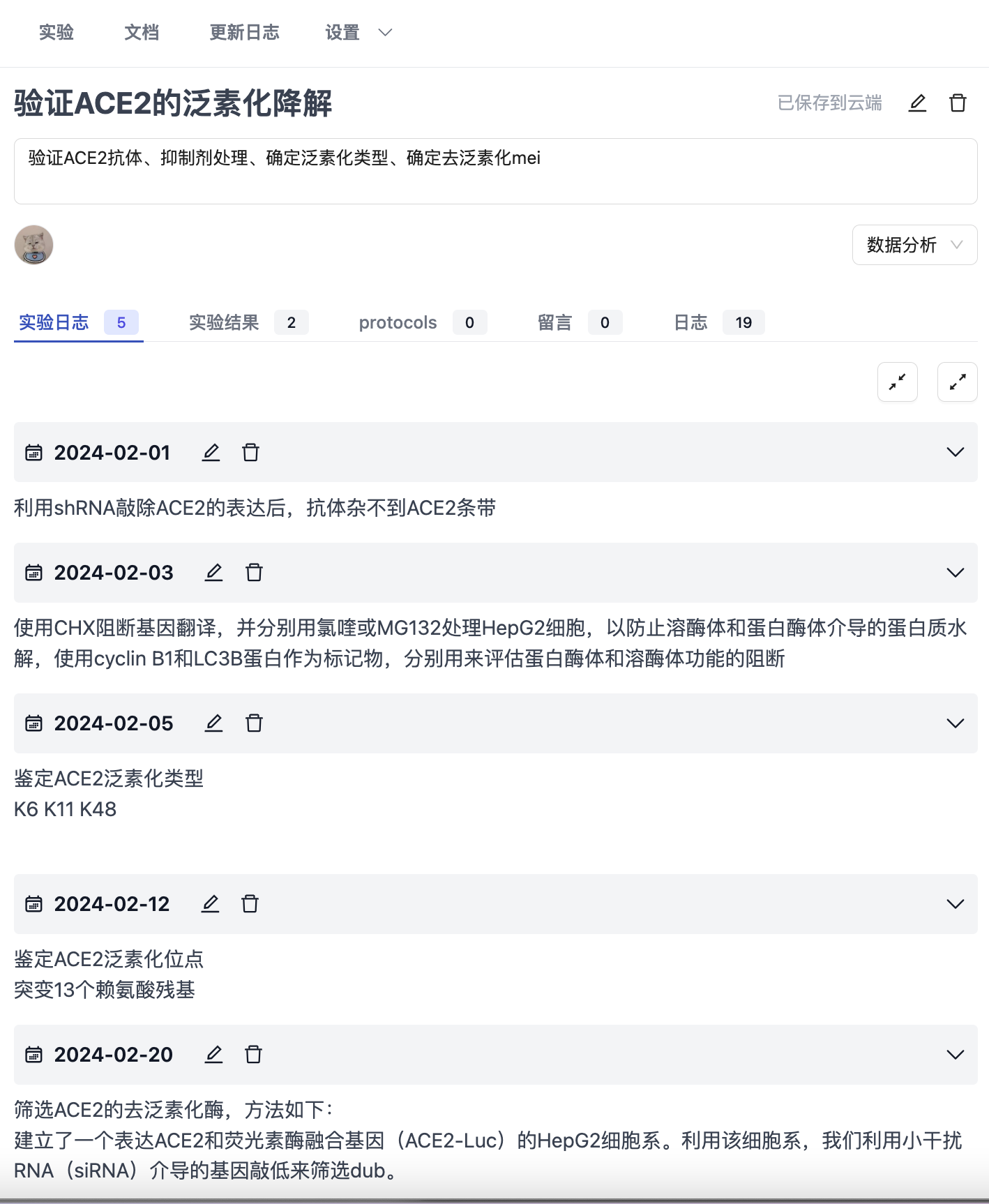The height and width of the screenshot is (1204, 989).
Task: Open the 数据分析 dropdown
Action: 914,245
